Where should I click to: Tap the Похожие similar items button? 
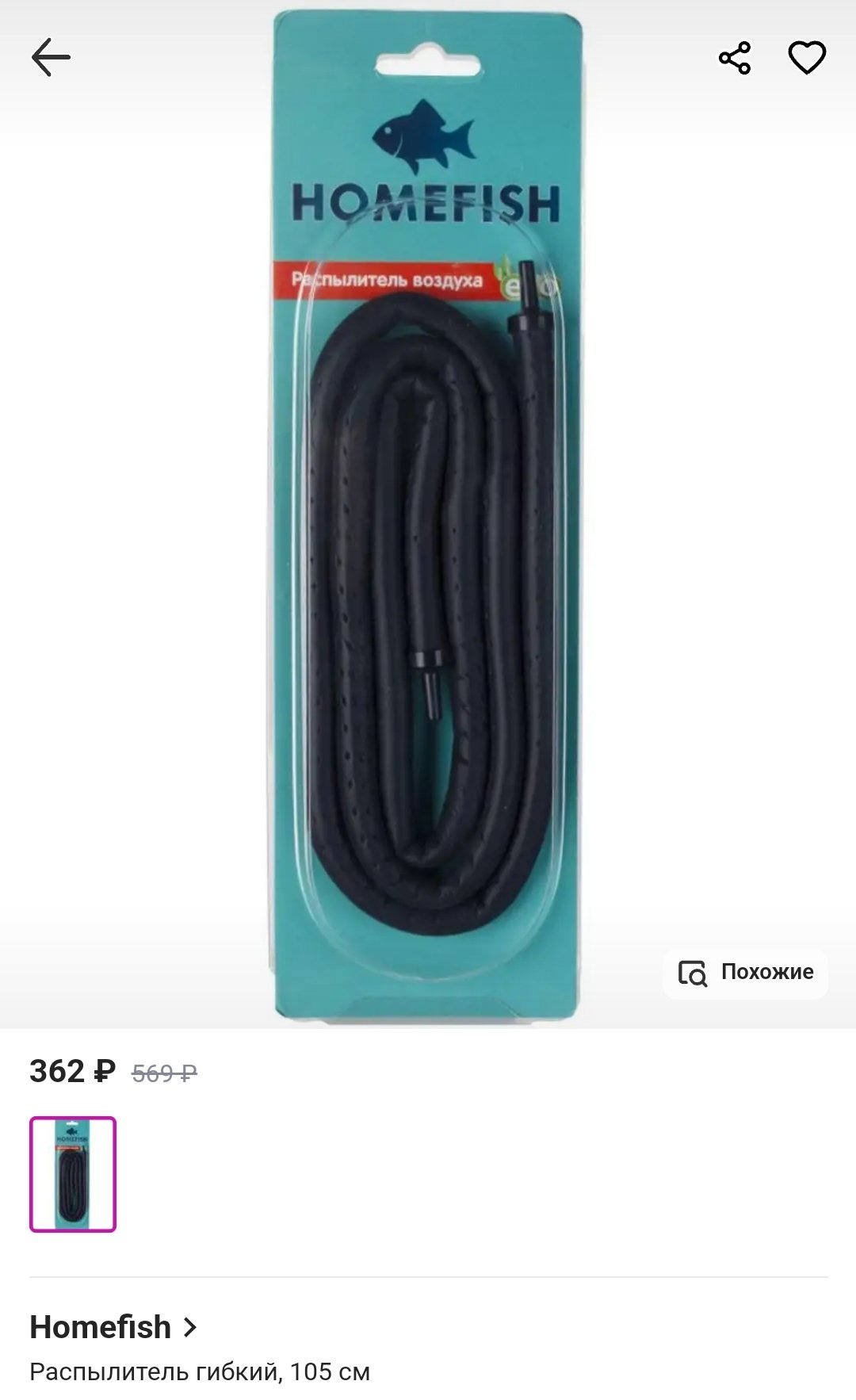(746, 973)
